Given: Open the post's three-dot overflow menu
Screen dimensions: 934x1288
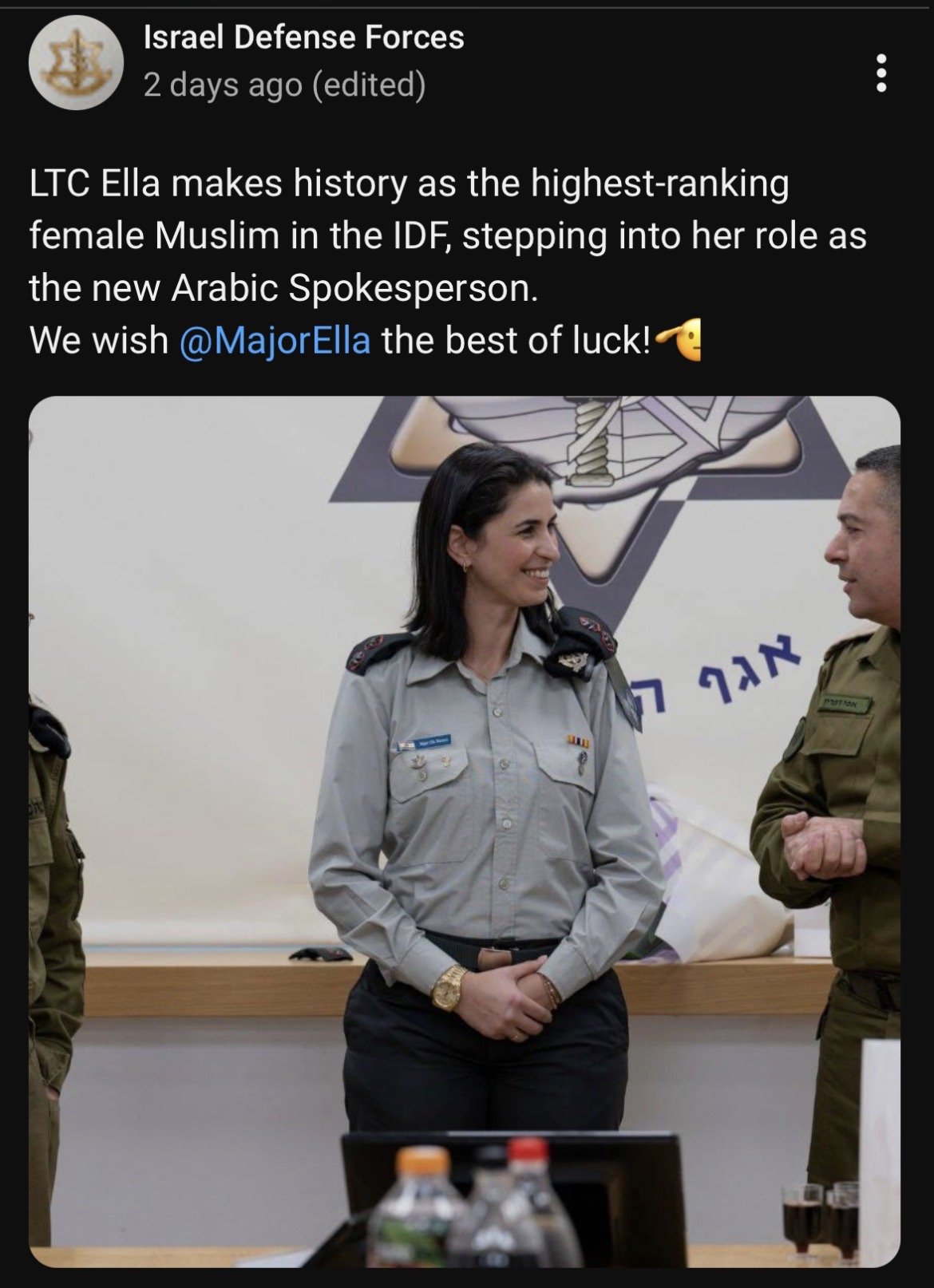Looking at the screenshot, I should click(x=881, y=73).
